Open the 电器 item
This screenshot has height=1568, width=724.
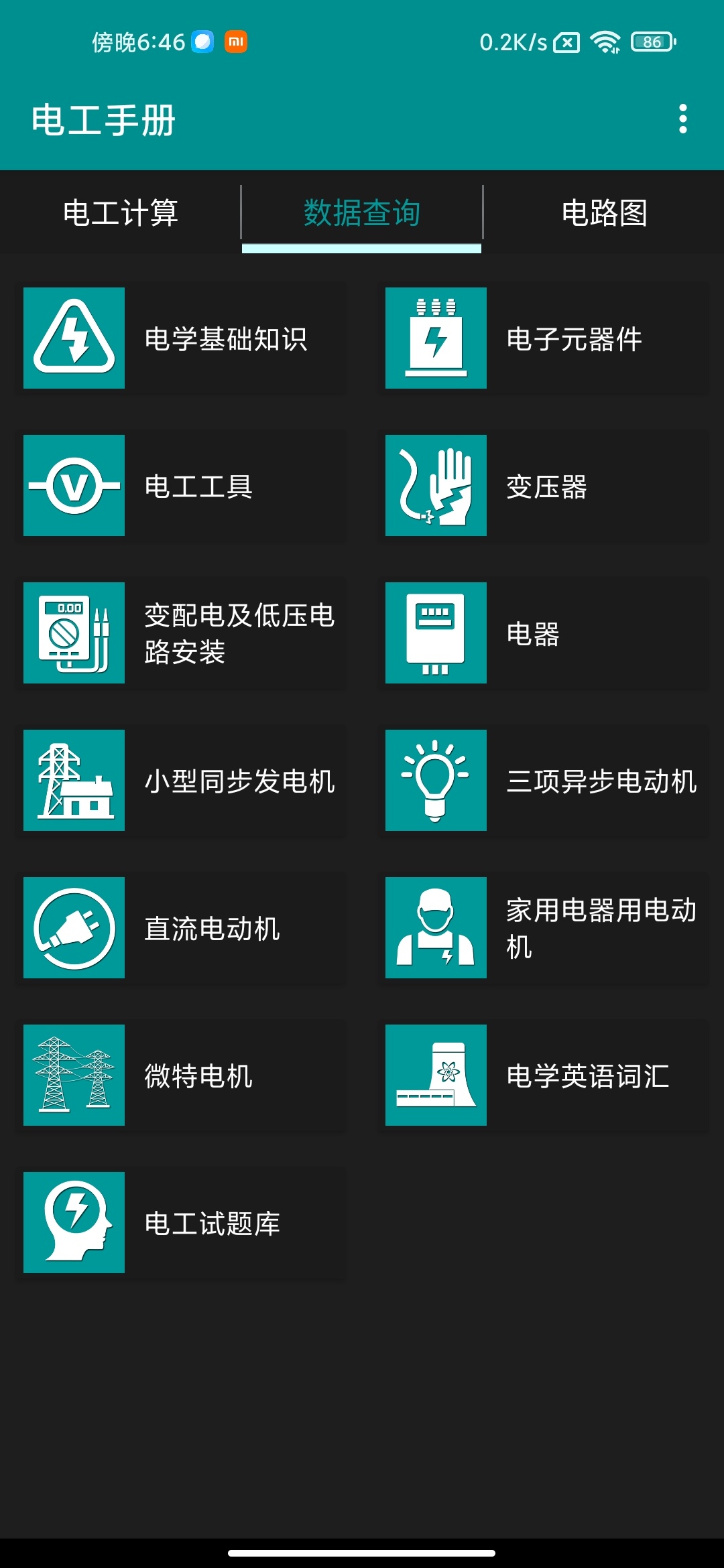point(543,633)
